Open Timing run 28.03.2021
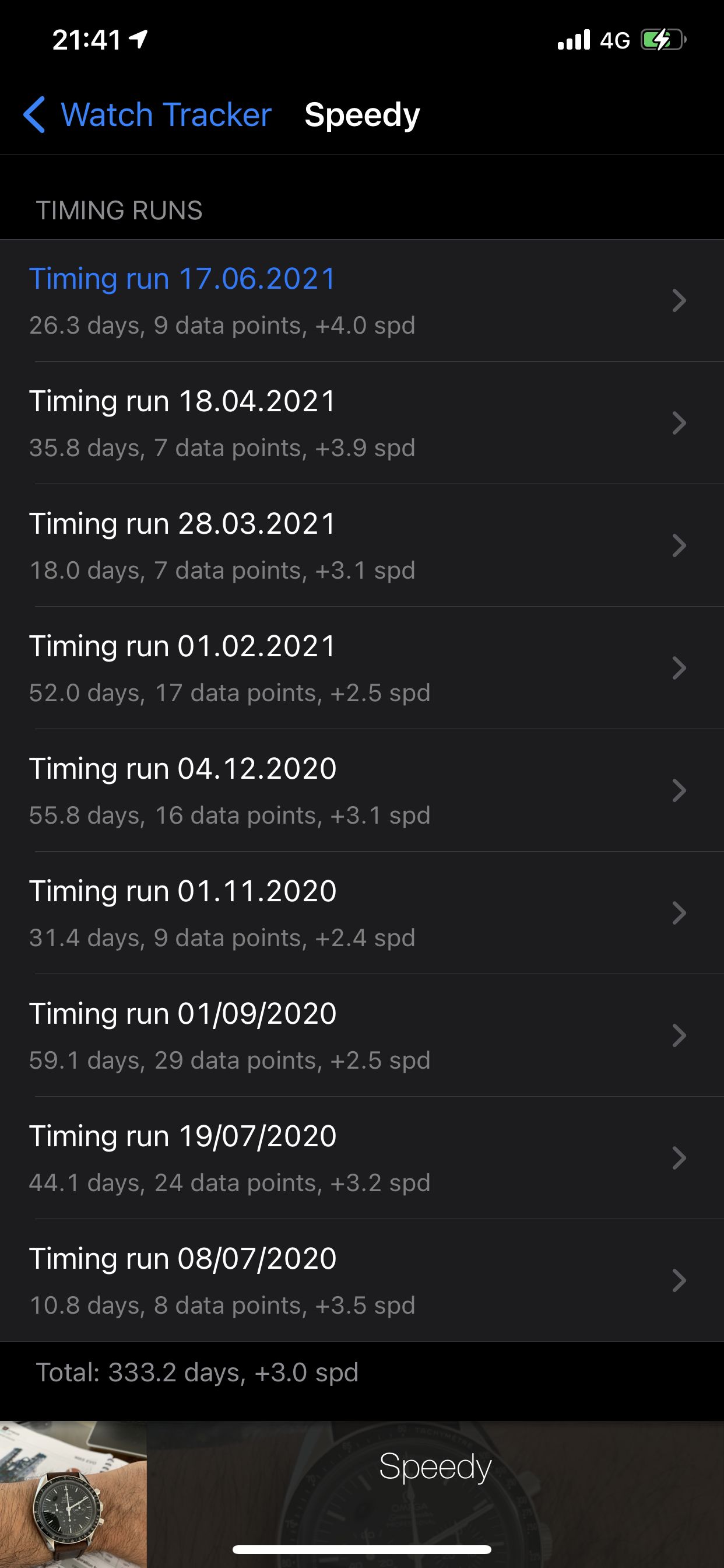 point(361,545)
